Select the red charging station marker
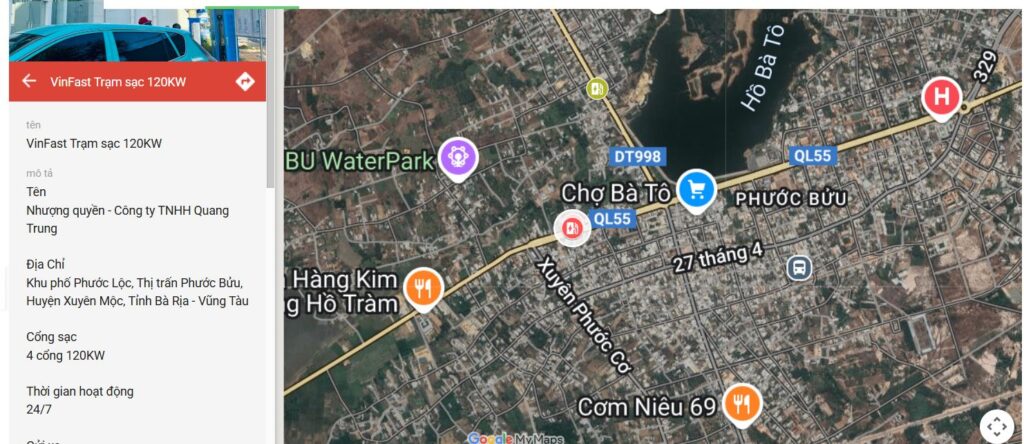Viewport: 1024px width, 444px height. pyautogui.click(x=572, y=227)
